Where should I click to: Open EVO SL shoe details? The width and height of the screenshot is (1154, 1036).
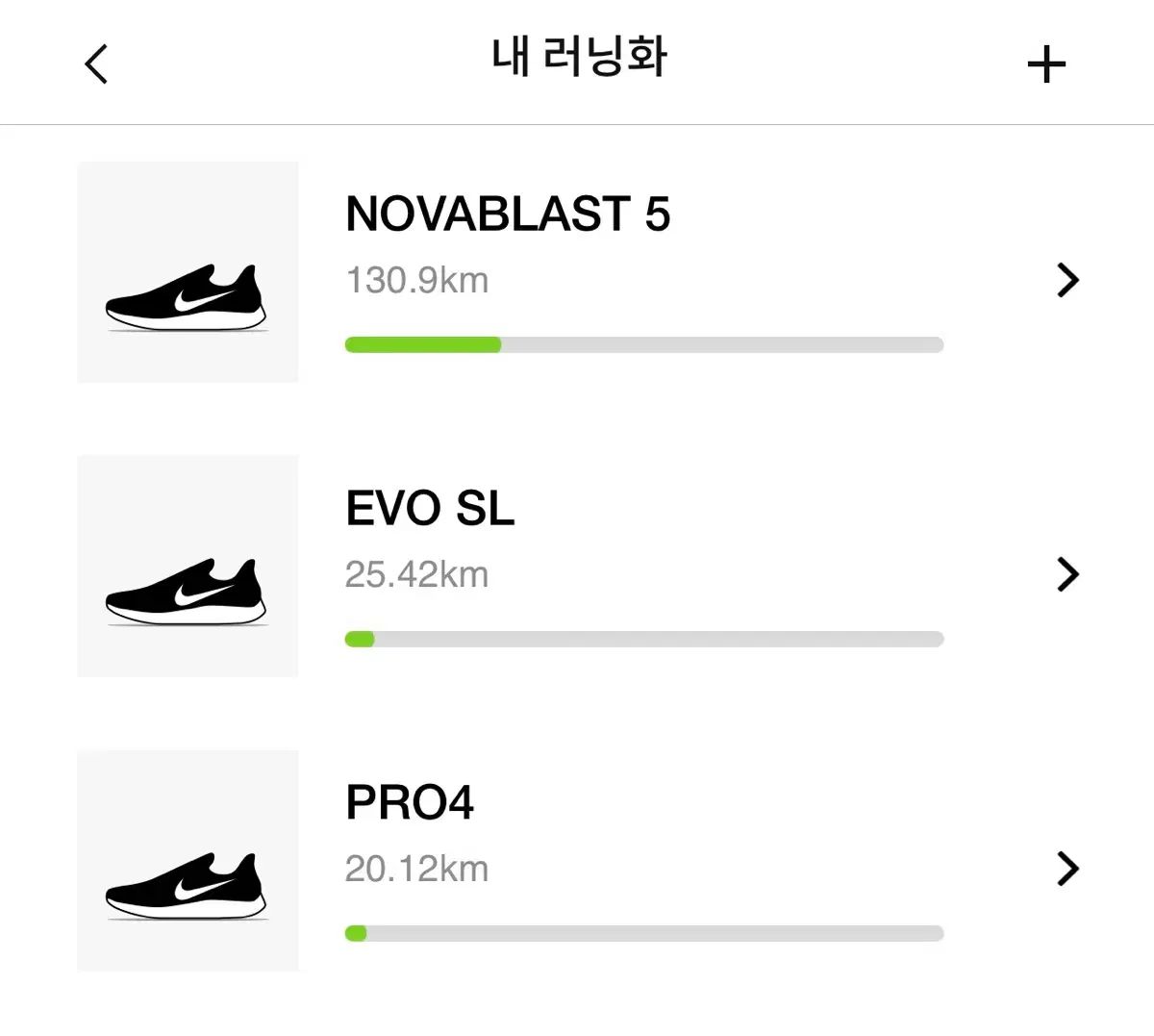pyautogui.click(x=1066, y=574)
